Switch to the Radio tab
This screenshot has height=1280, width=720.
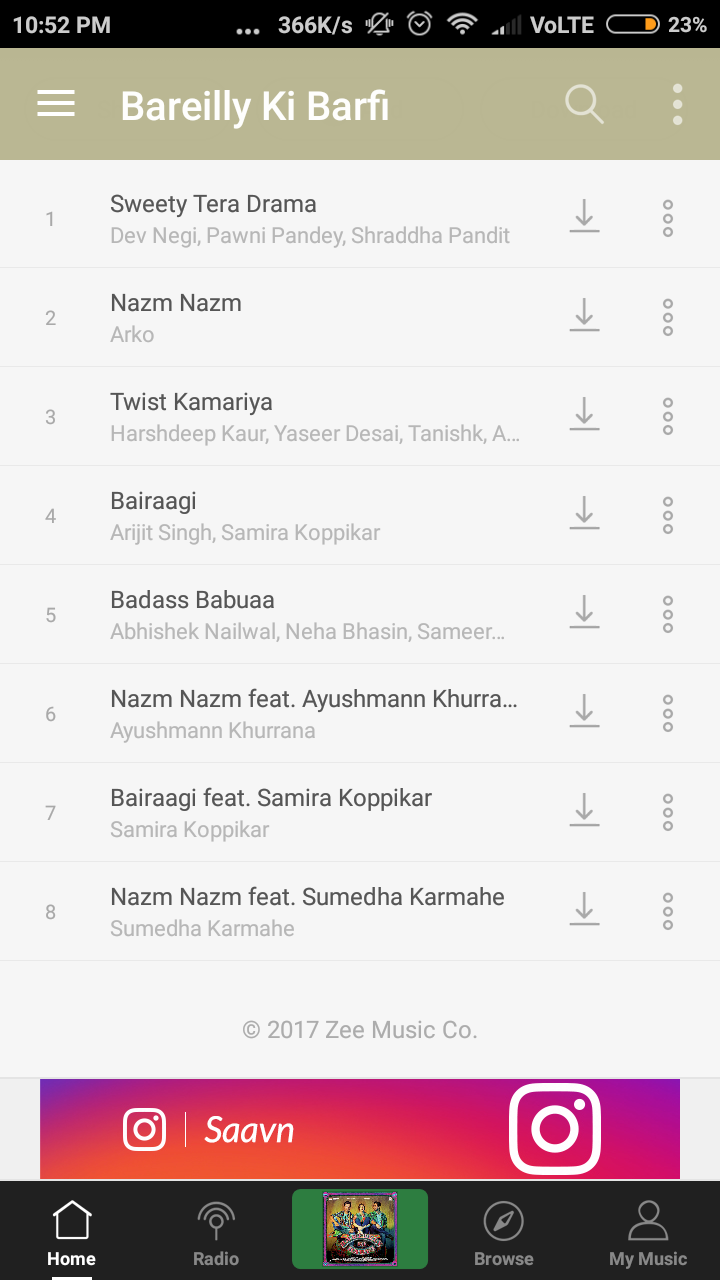[x=216, y=1233]
